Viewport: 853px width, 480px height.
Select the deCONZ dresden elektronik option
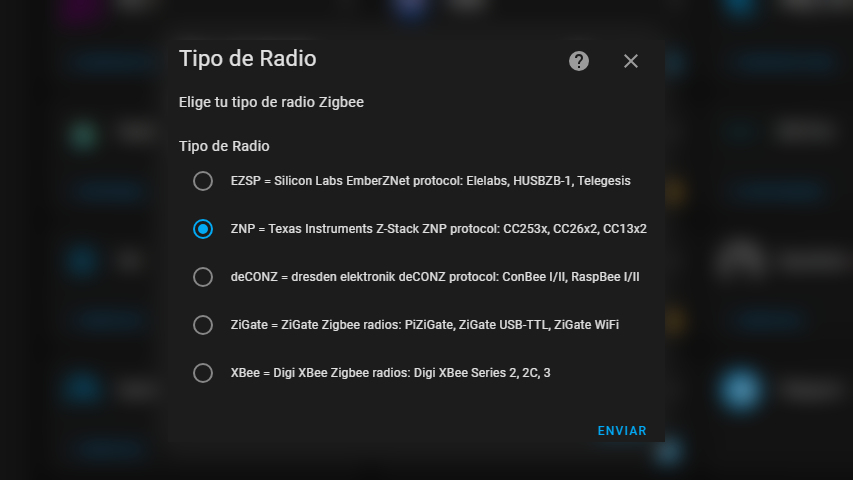tap(203, 276)
